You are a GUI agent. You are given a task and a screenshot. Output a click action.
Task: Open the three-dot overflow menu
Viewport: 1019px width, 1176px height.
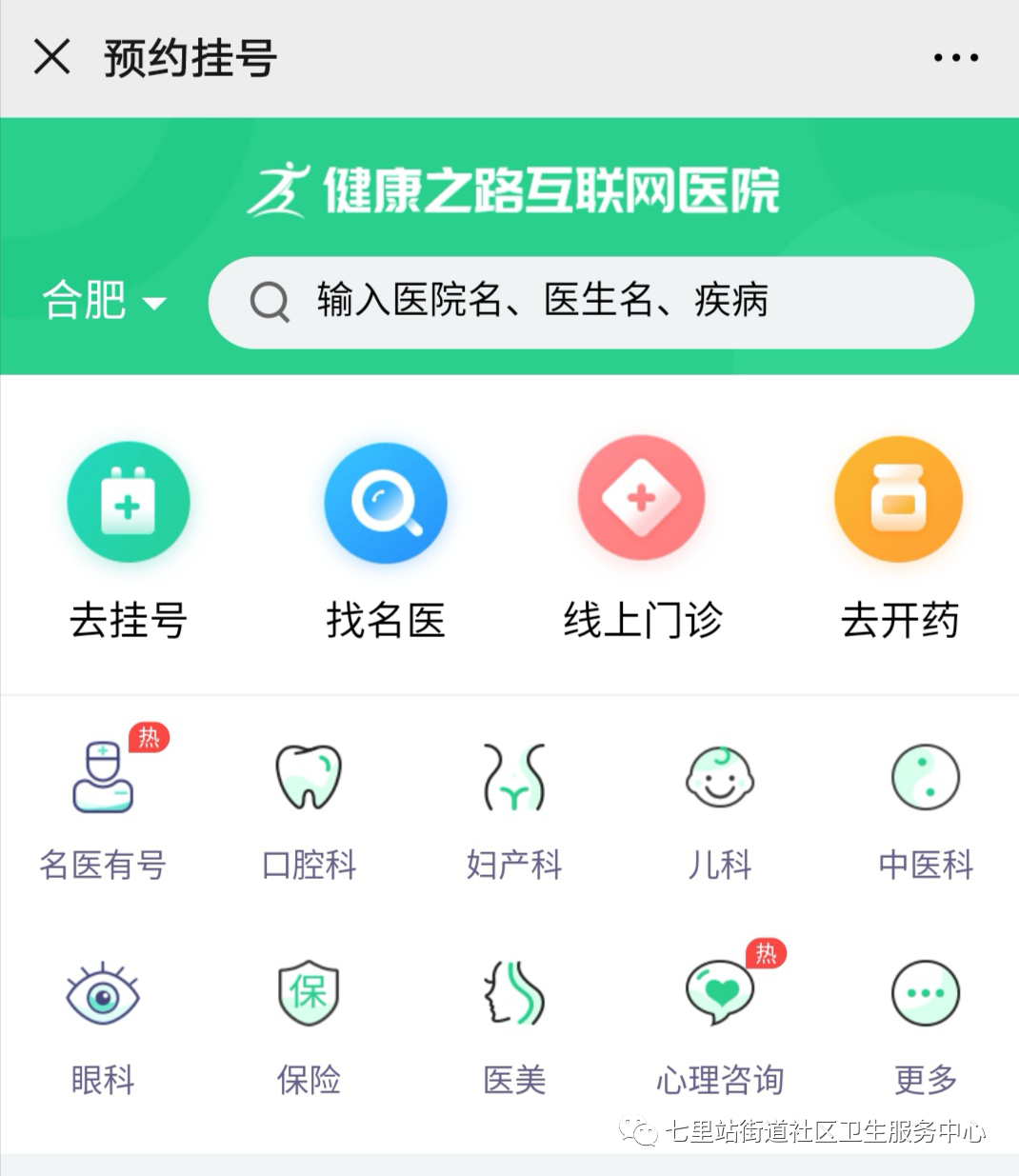pyautogui.click(x=955, y=57)
